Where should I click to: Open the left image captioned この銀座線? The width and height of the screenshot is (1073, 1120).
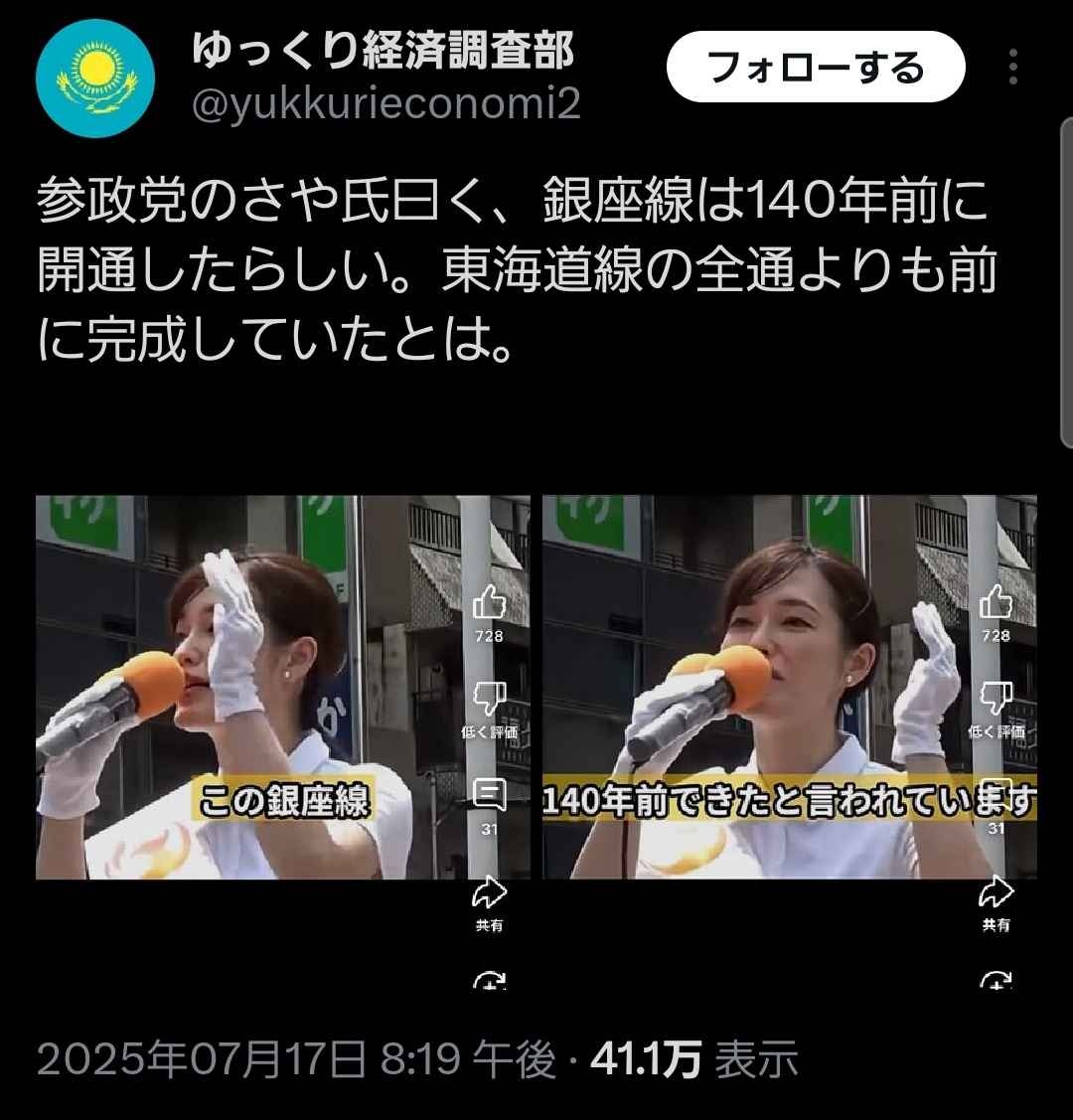coord(282,687)
